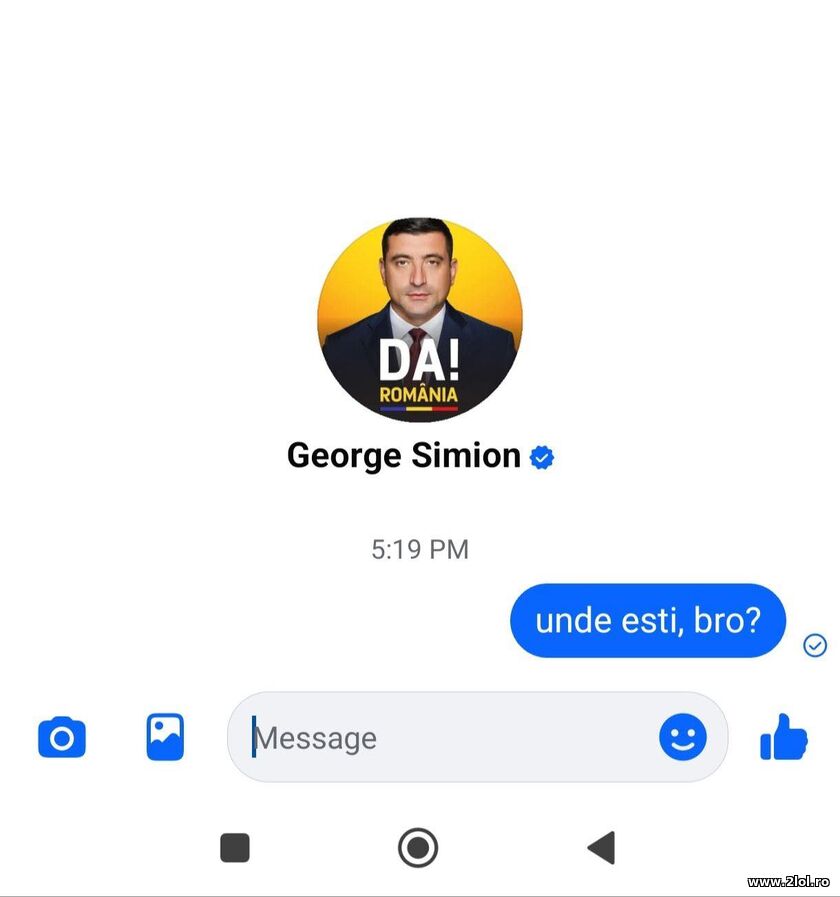Go back using the system back button
The height and width of the screenshot is (897, 840).
[601, 848]
